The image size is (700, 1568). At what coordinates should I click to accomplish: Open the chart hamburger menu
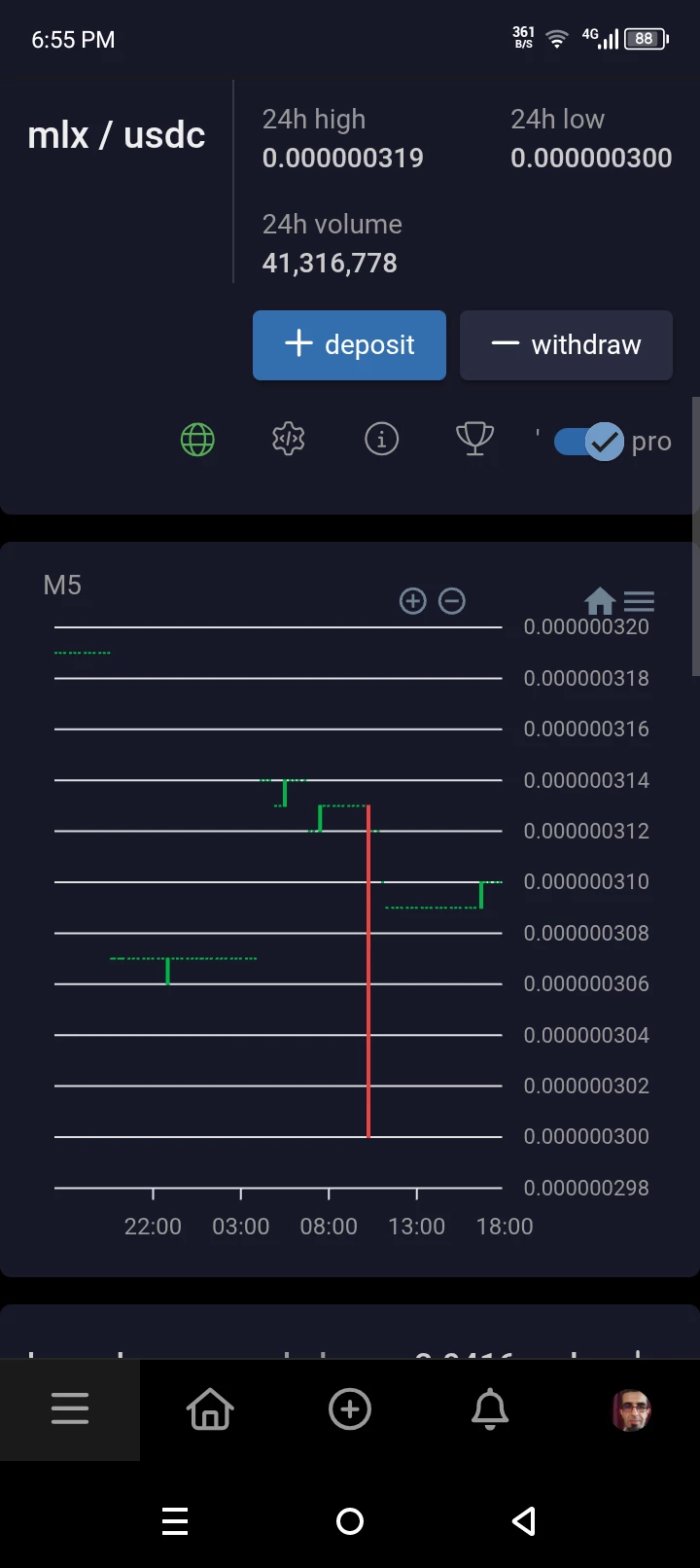[x=639, y=602]
